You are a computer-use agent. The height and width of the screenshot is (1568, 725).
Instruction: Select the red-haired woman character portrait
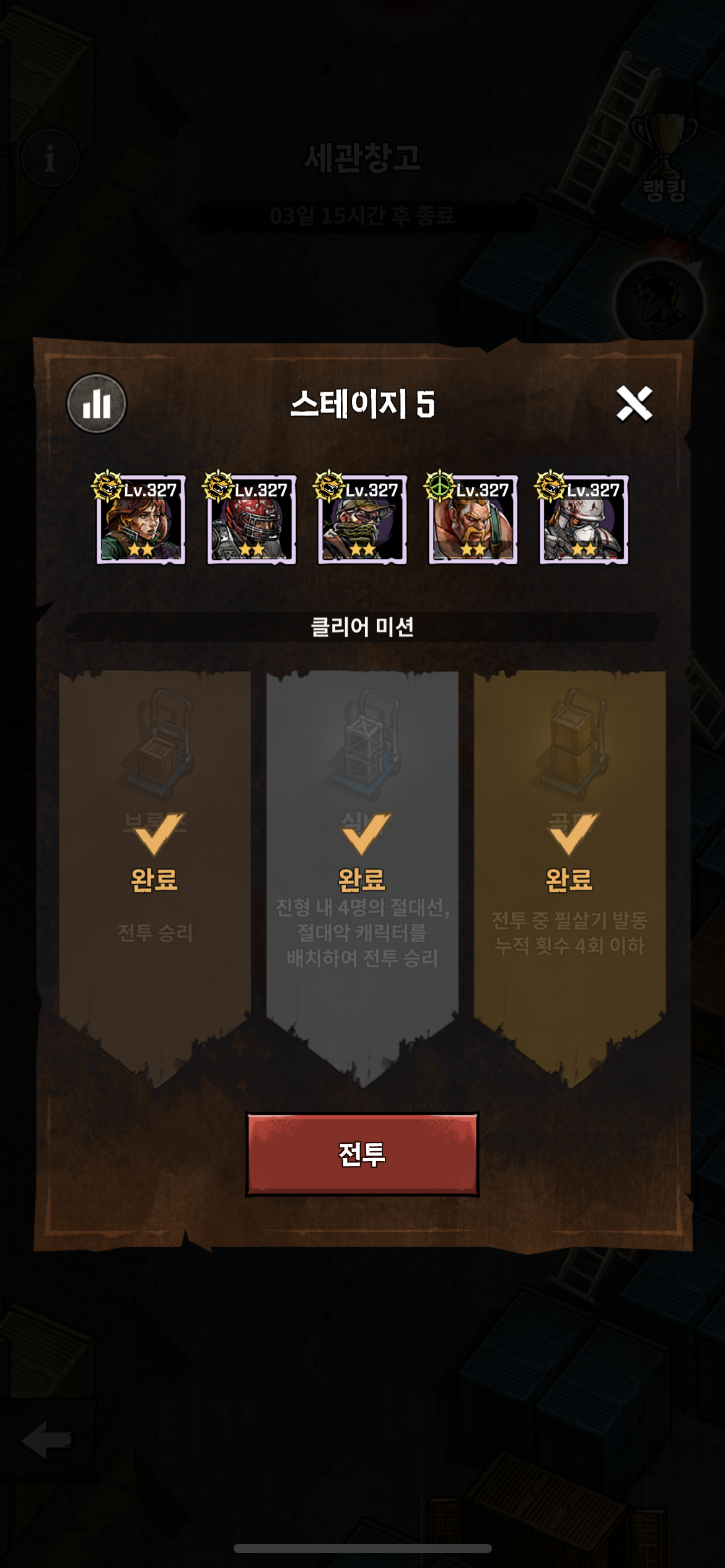pos(141,520)
